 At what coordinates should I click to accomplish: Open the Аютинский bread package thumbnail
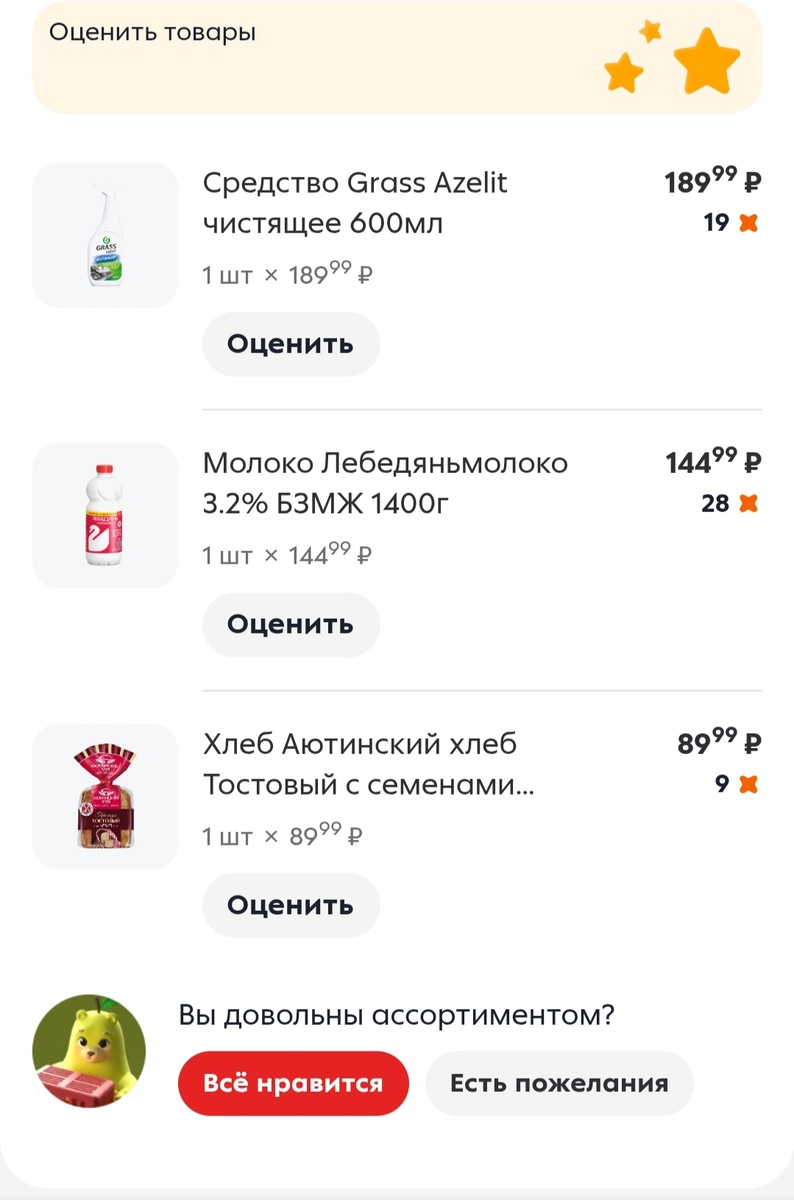(x=105, y=796)
